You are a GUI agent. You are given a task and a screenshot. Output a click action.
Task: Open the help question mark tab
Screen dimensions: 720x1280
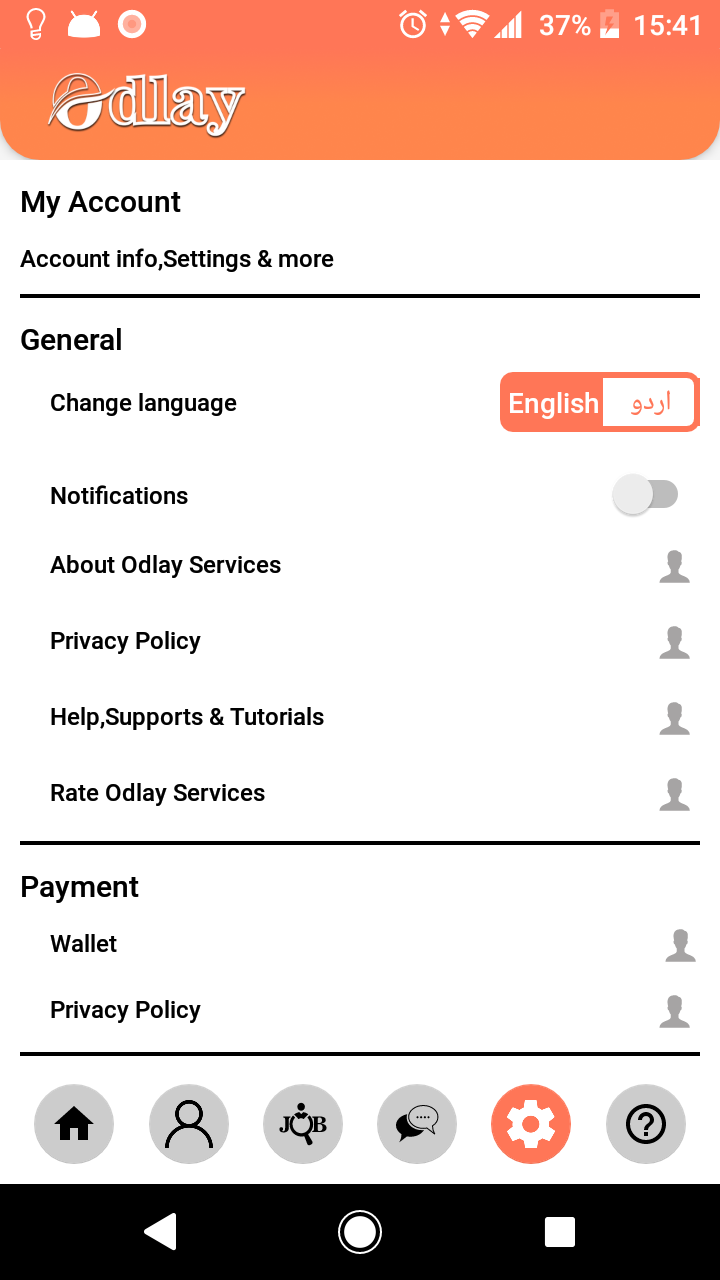[x=646, y=1125]
